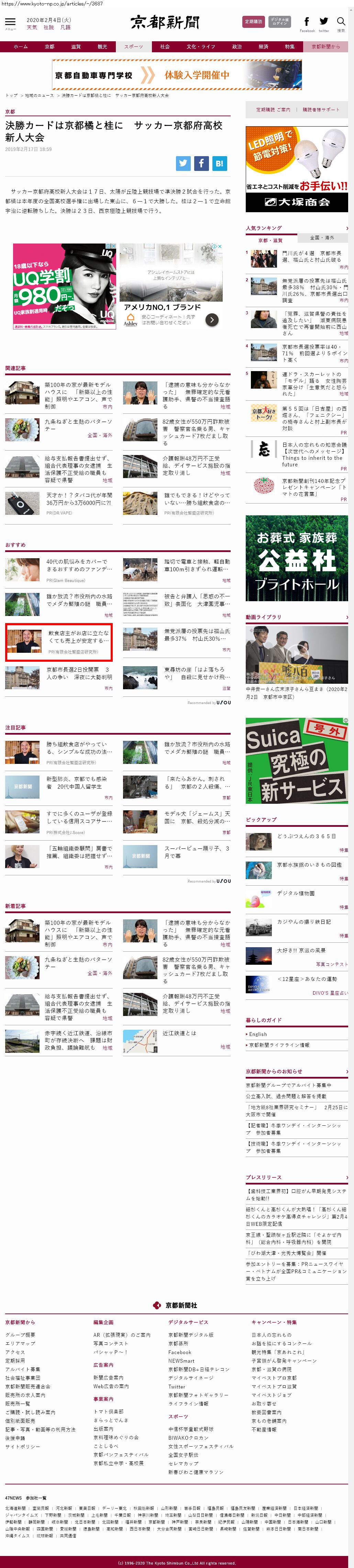
Task: Open the search icon
Action: [x=341, y=22]
